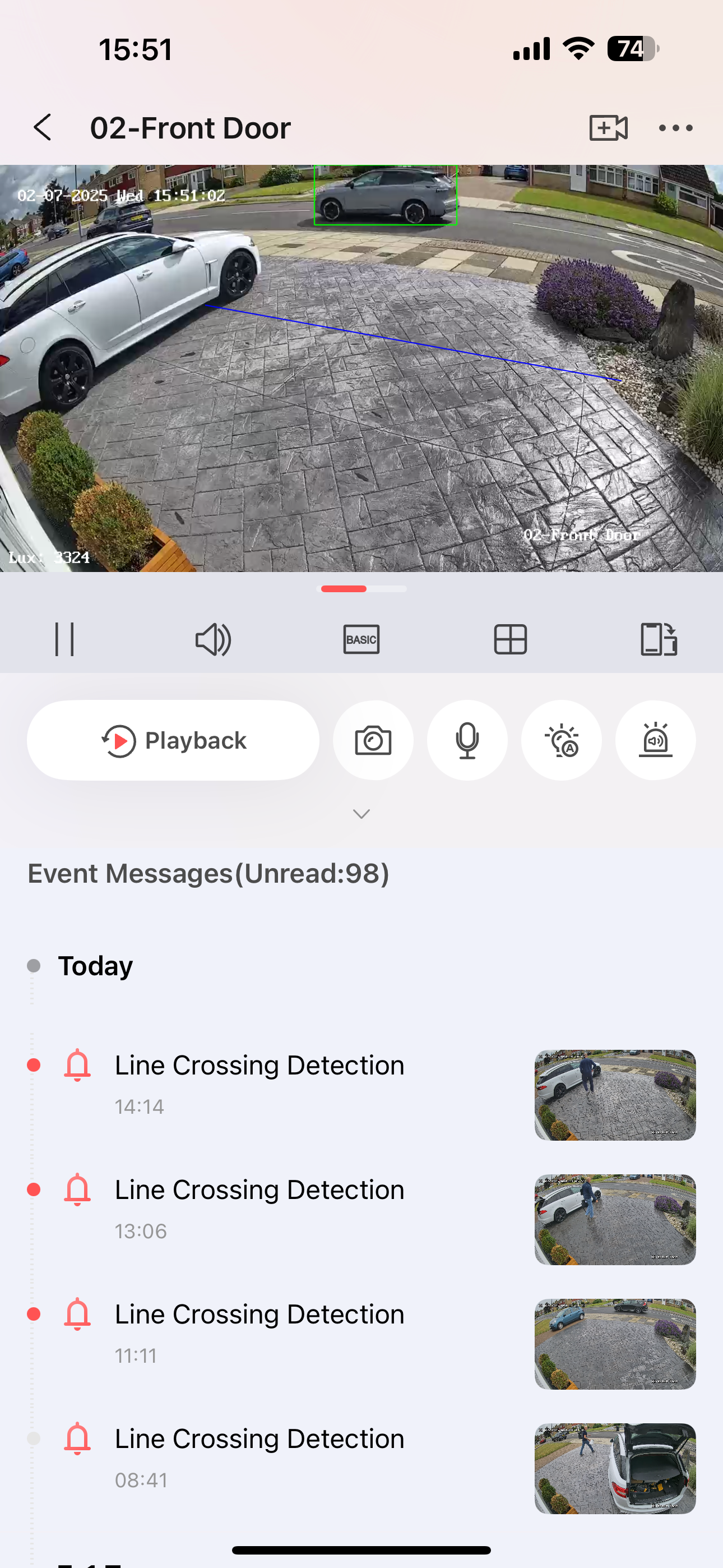The height and width of the screenshot is (1568, 723).
Task: Tap the add camera icon
Action: [608, 128]
